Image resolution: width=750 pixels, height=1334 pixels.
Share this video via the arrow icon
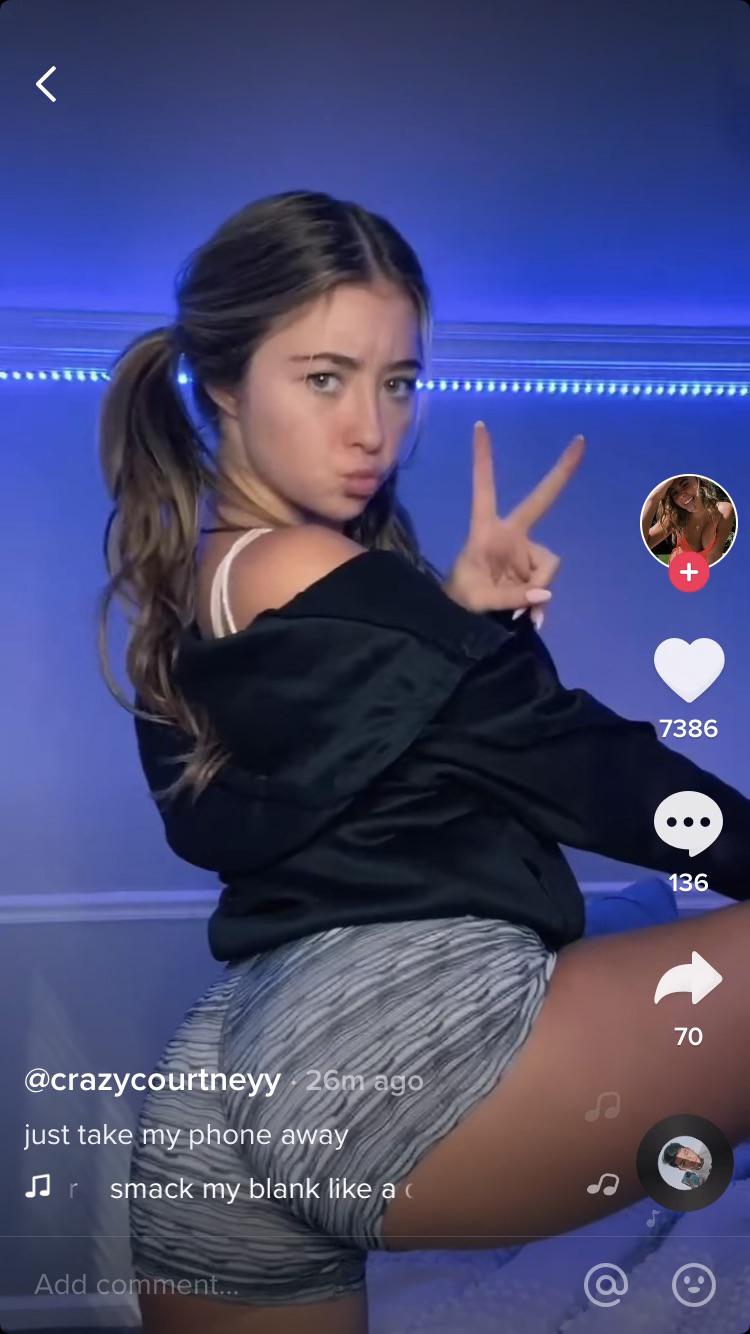[688, 978]
